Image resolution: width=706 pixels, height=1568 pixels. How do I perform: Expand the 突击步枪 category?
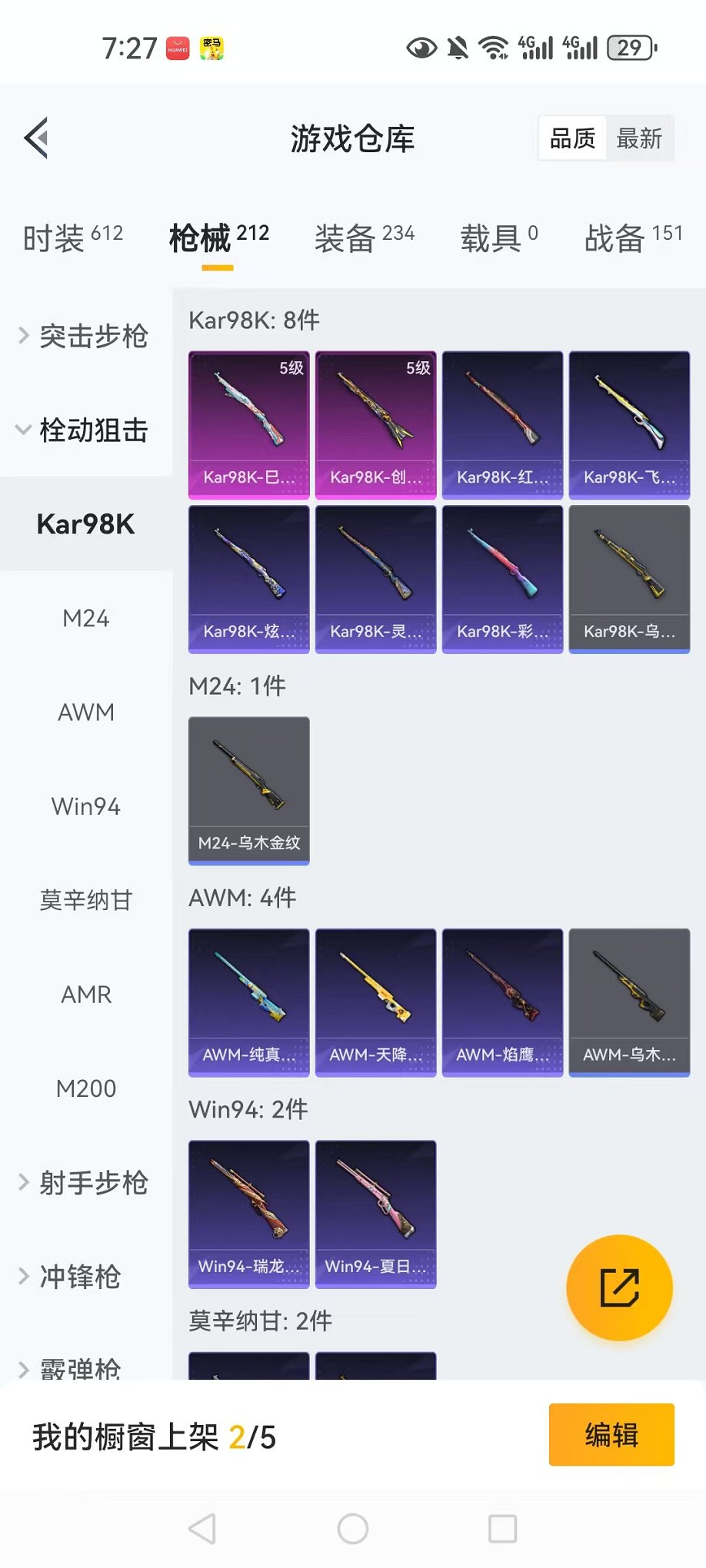(x=85, y=336)
